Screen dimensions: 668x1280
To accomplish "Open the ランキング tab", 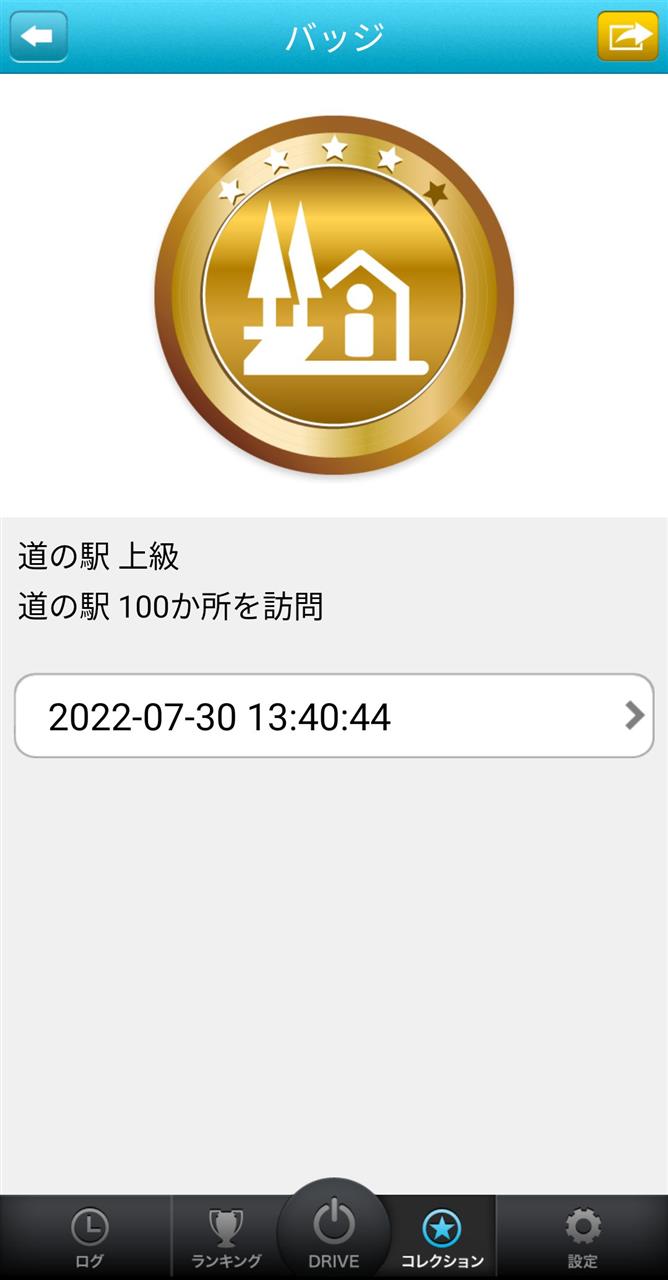I will [x=226, y=1238].
